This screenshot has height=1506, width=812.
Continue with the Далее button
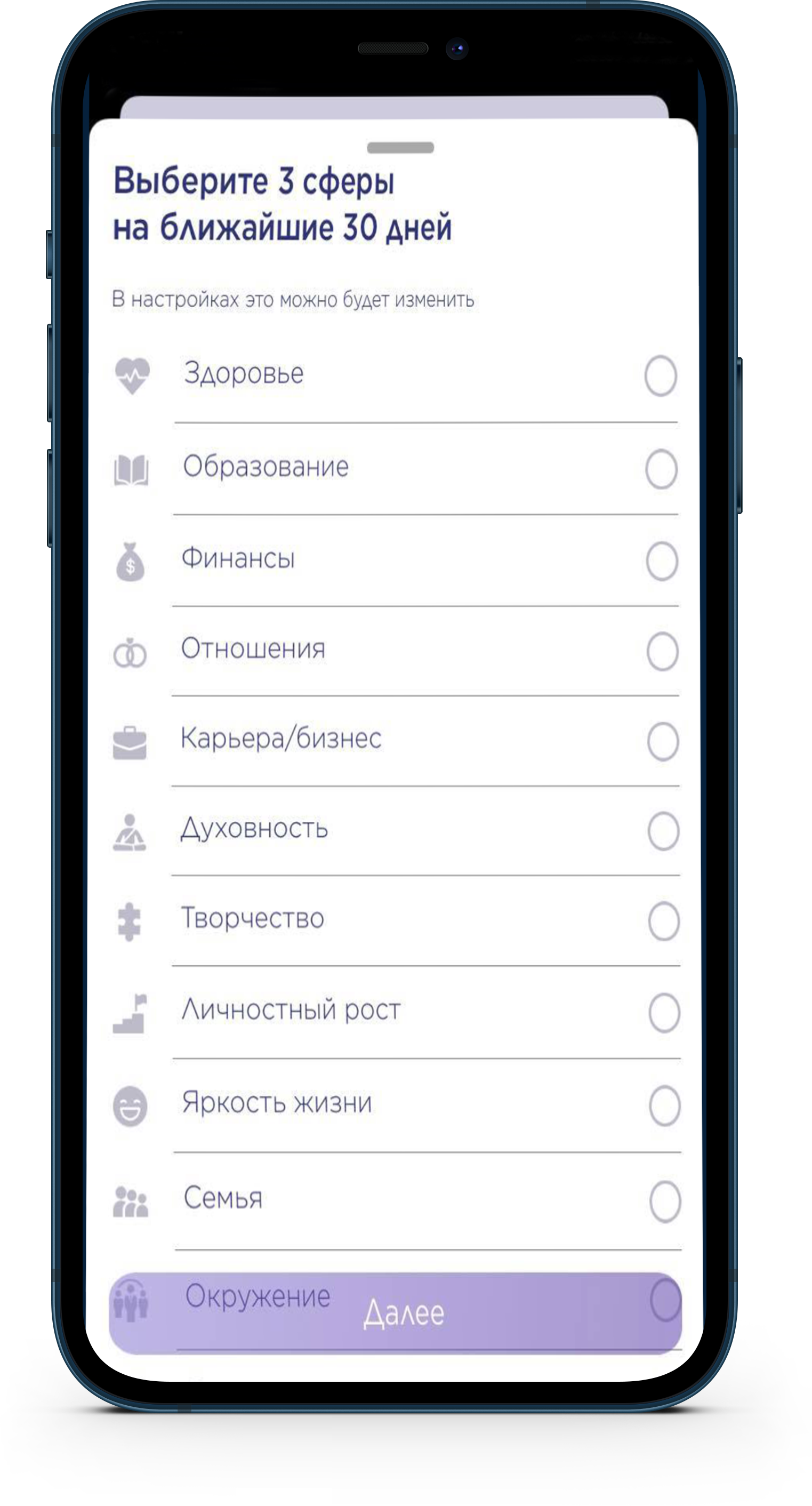click(x=404, y=1313)
